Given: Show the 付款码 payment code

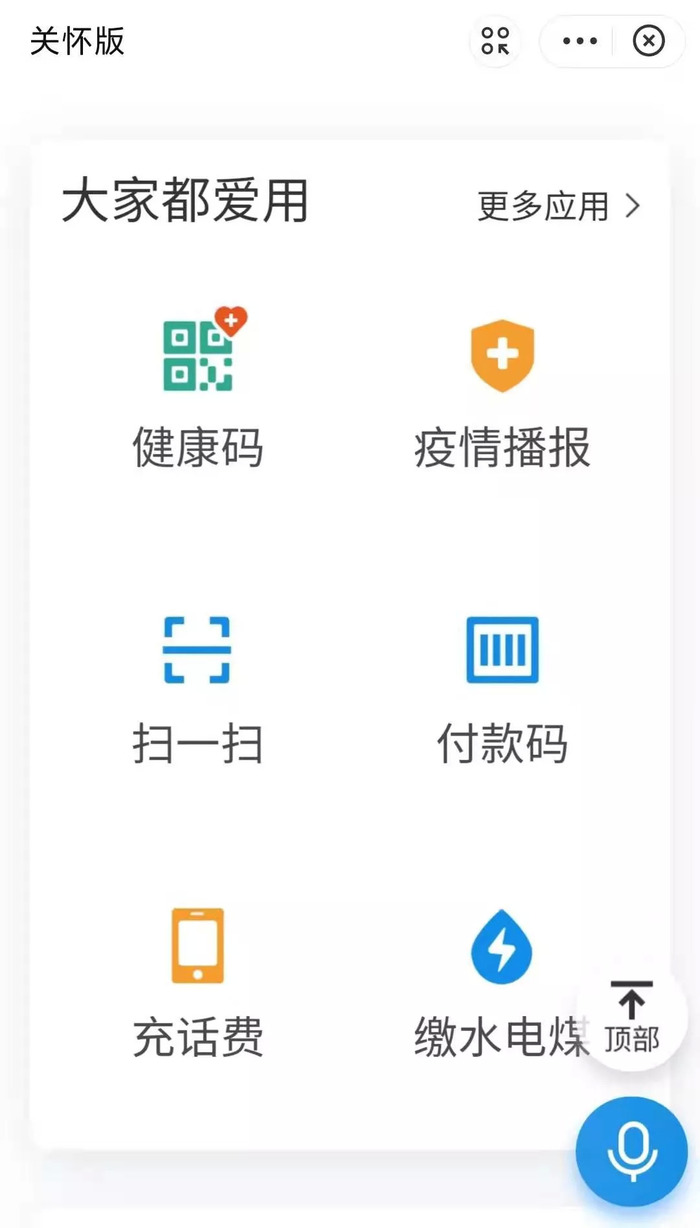Looking at the screenshot, I should point(502,690).
